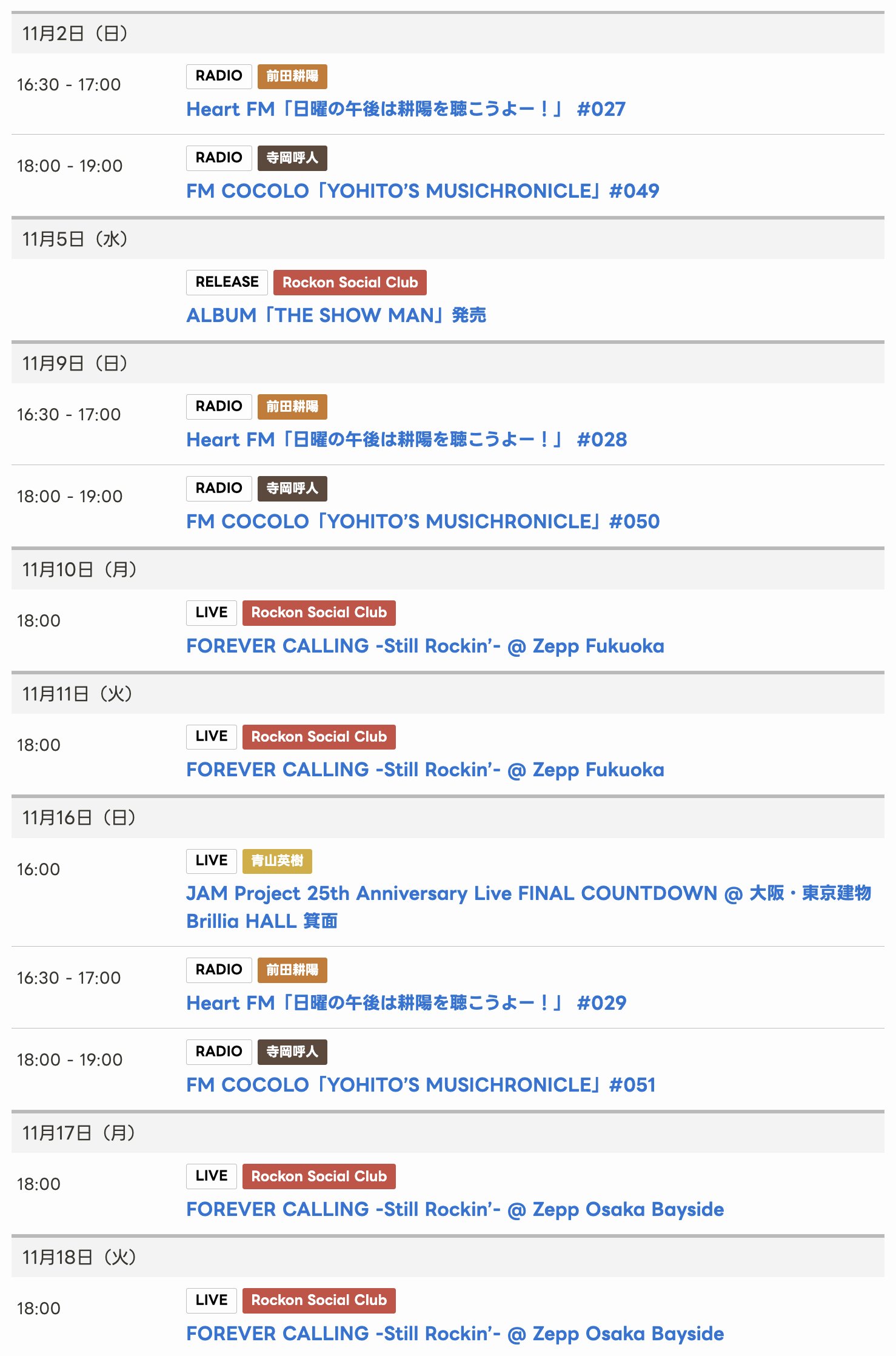View ALBUM「THE SHOW MAN」発売 release details
This screenshot has width=896, height=1356.
tap(336, 315)
